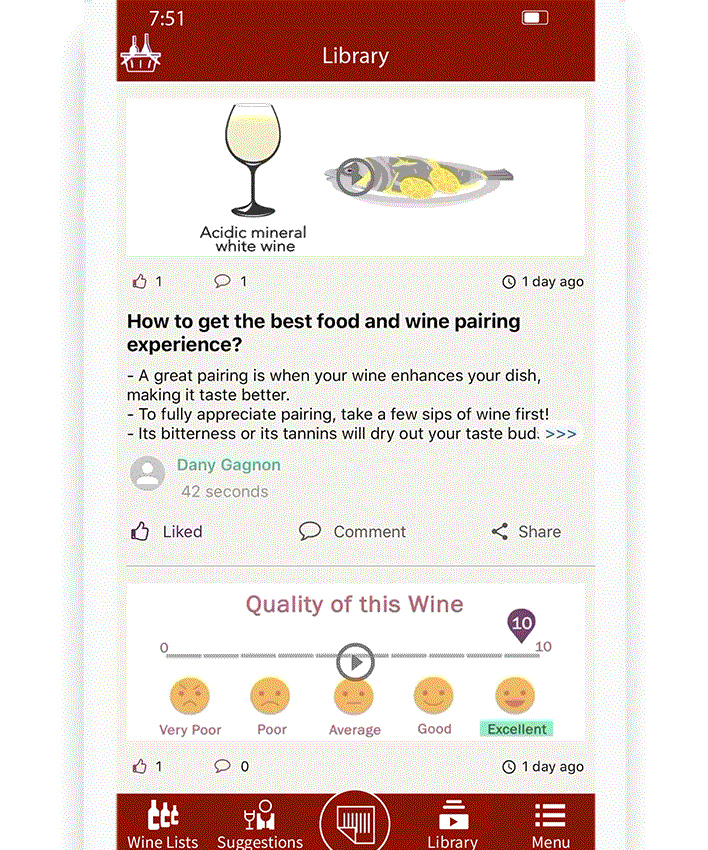Share the food and wine pairing post
The height and width of the screenshot is (850, 708).
coord(526,532)
